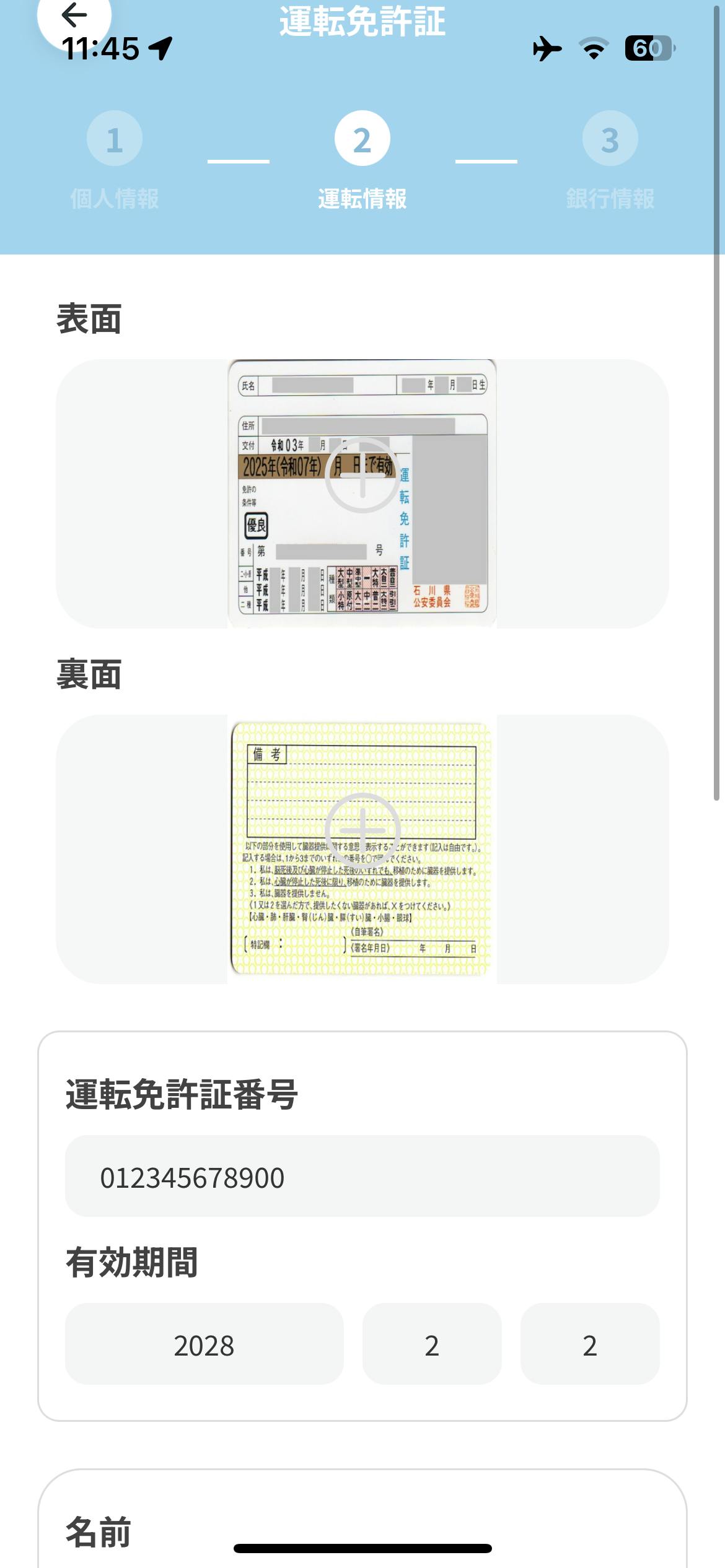Screen dimensions: 725x1568
Task: Add front side (表面) license photo
Action: 362,476
